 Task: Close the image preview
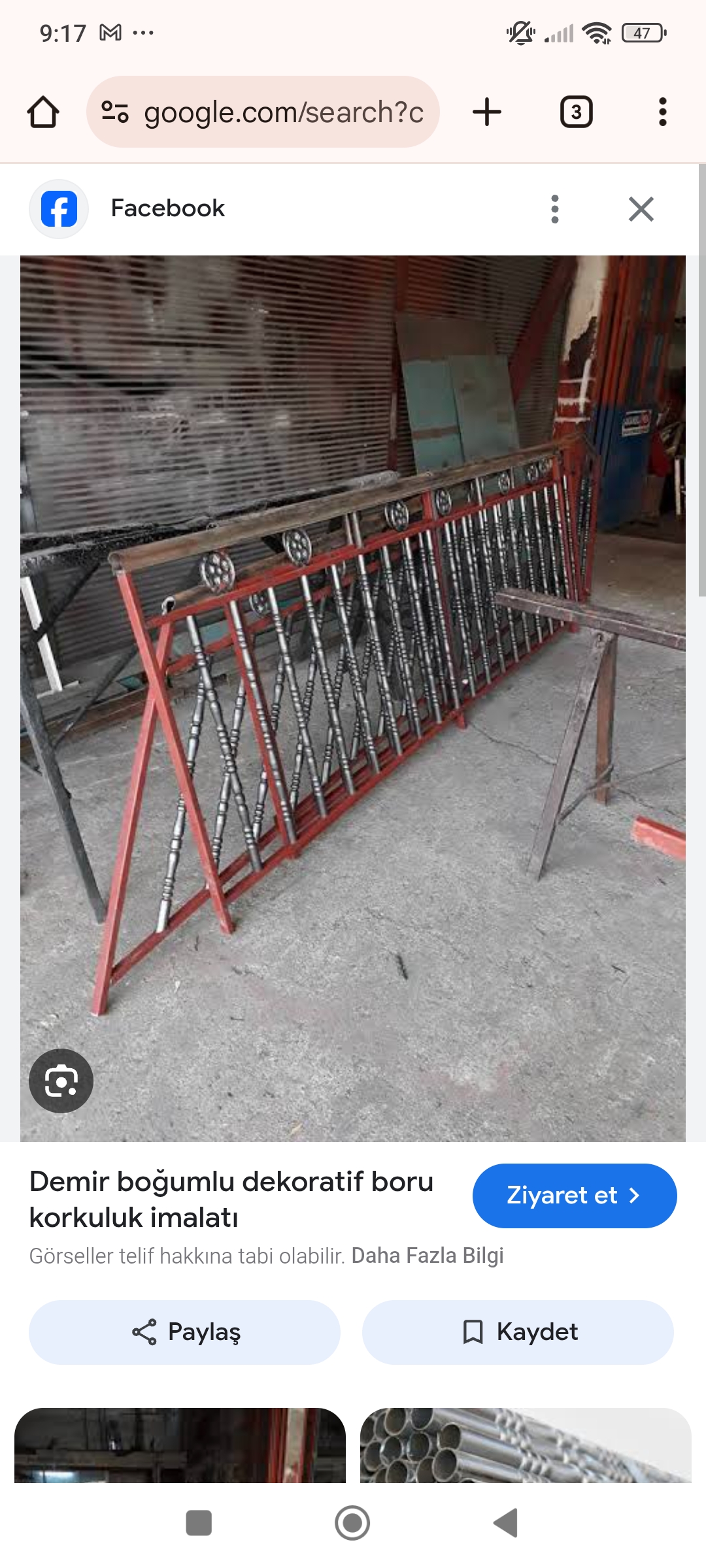coord(641,209)
